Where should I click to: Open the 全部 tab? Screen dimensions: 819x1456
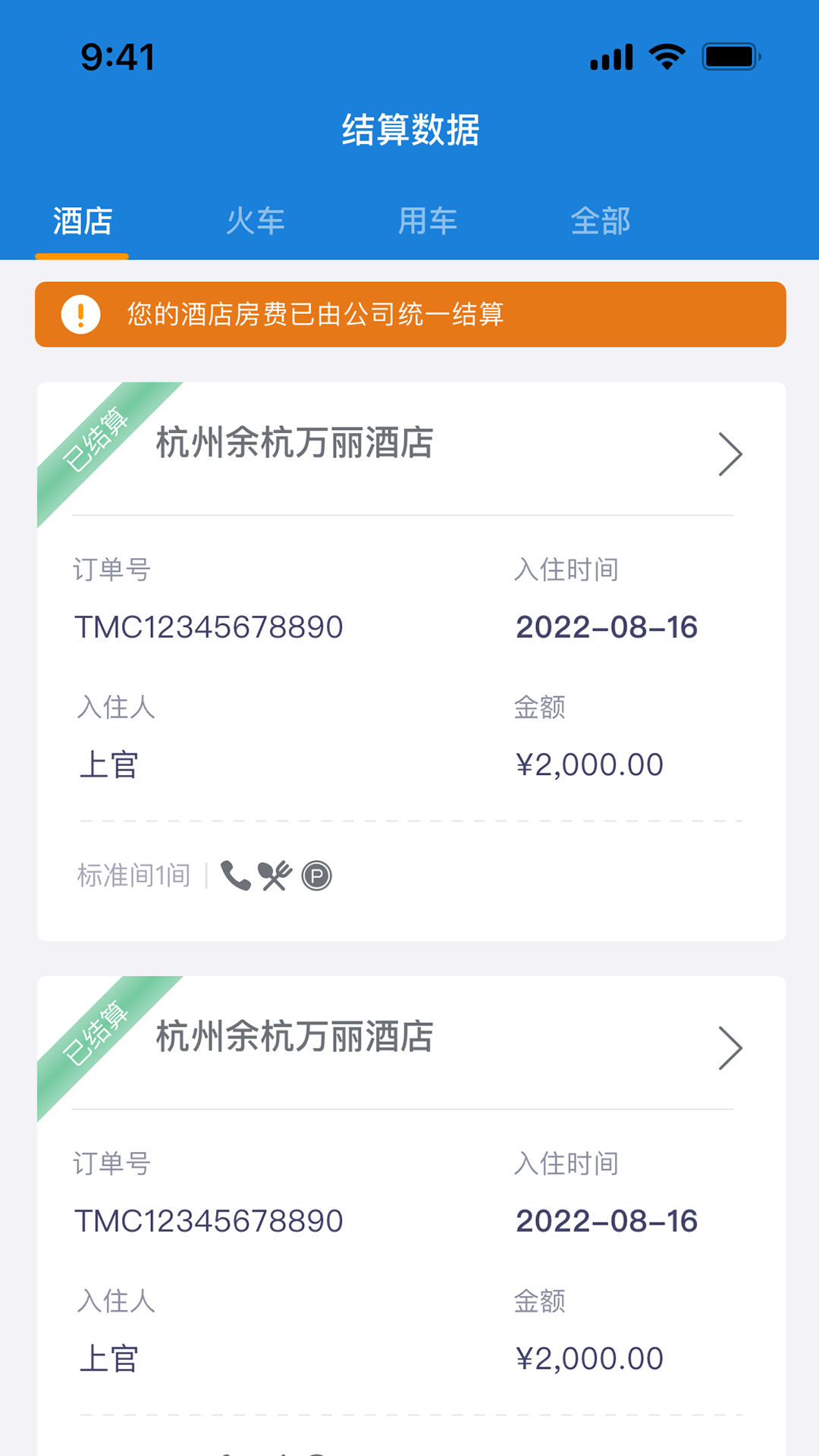tap(602, 221)
